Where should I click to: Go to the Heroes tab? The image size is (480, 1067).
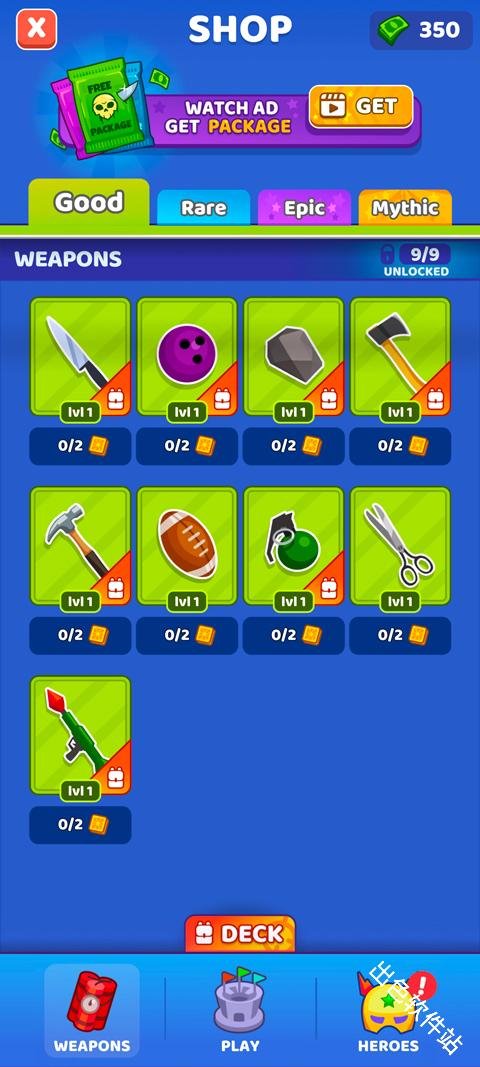389,1010
